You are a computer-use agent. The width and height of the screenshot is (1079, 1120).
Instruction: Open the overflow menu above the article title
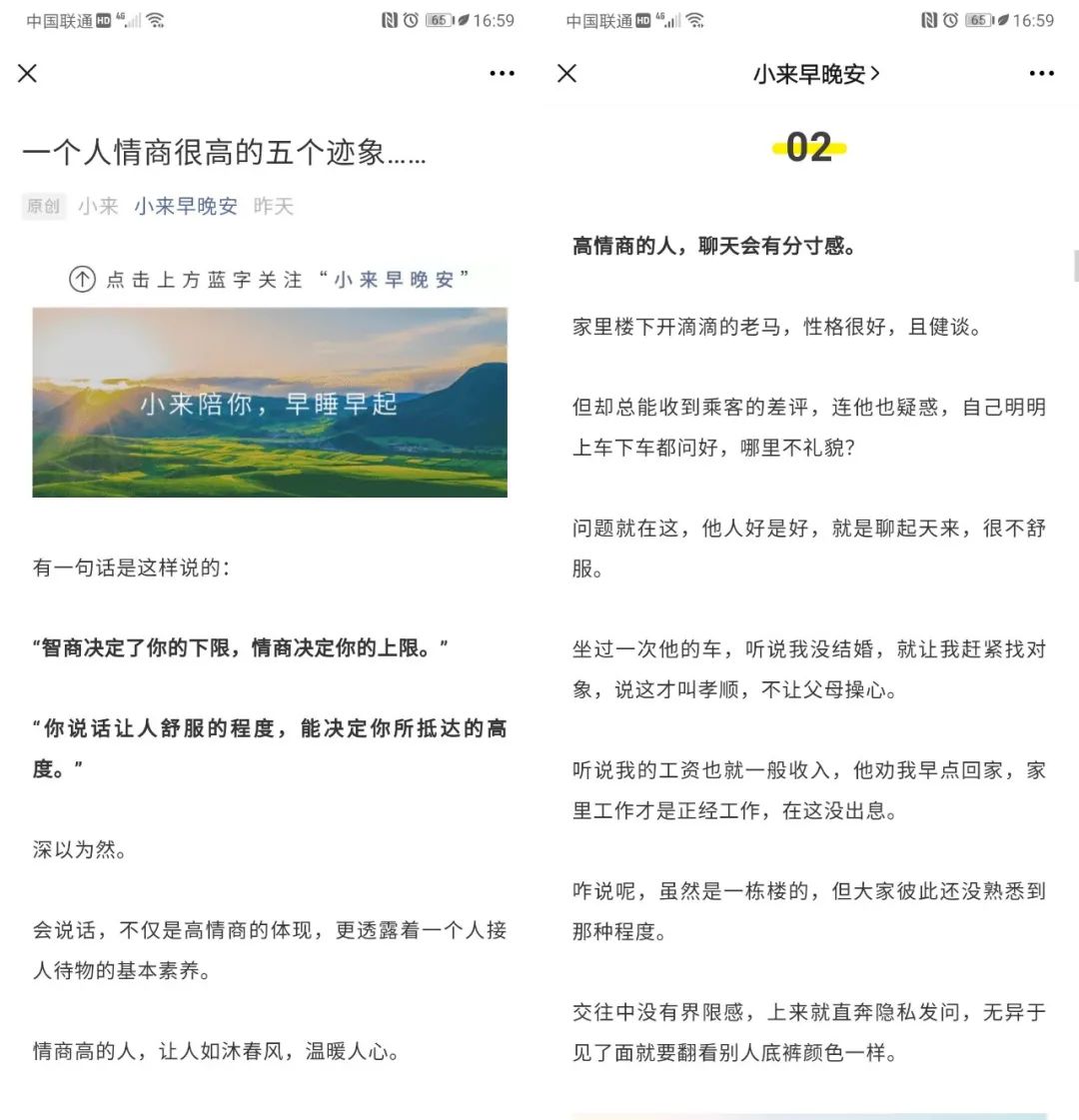tap(502, 73)
